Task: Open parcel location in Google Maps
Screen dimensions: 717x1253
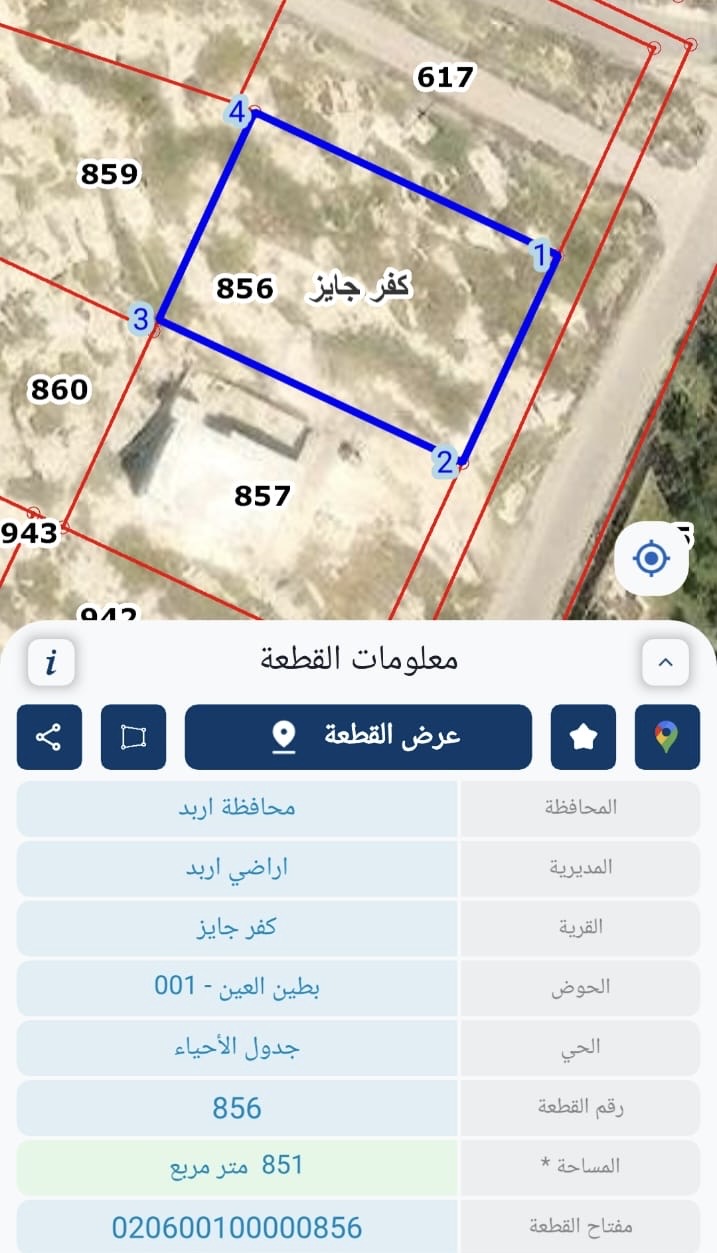Action: 667,737
